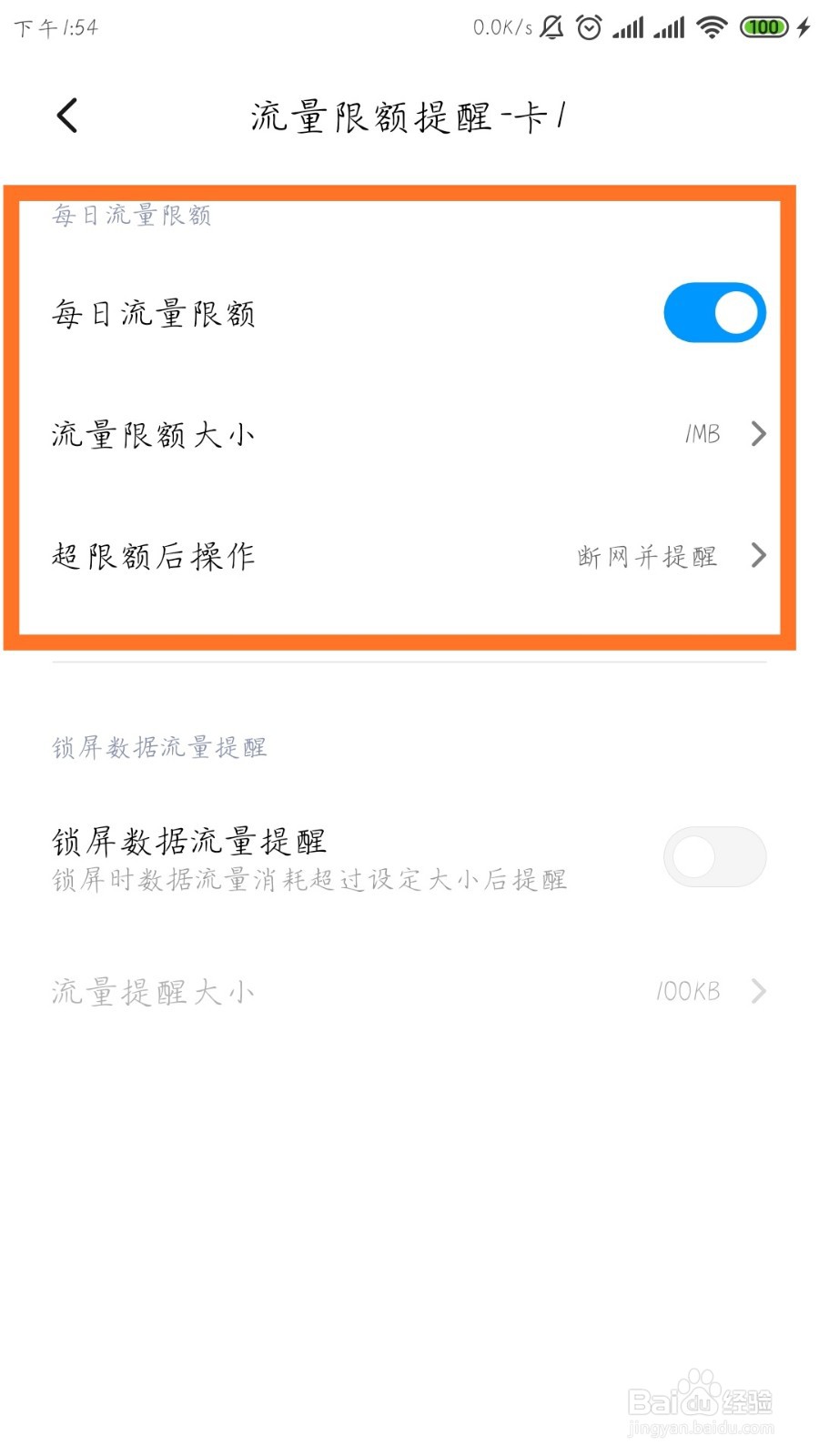The image size is (819, 1456).
Task: Tap the alarm clock status bar icon
Action: click(x=588, y=27)
